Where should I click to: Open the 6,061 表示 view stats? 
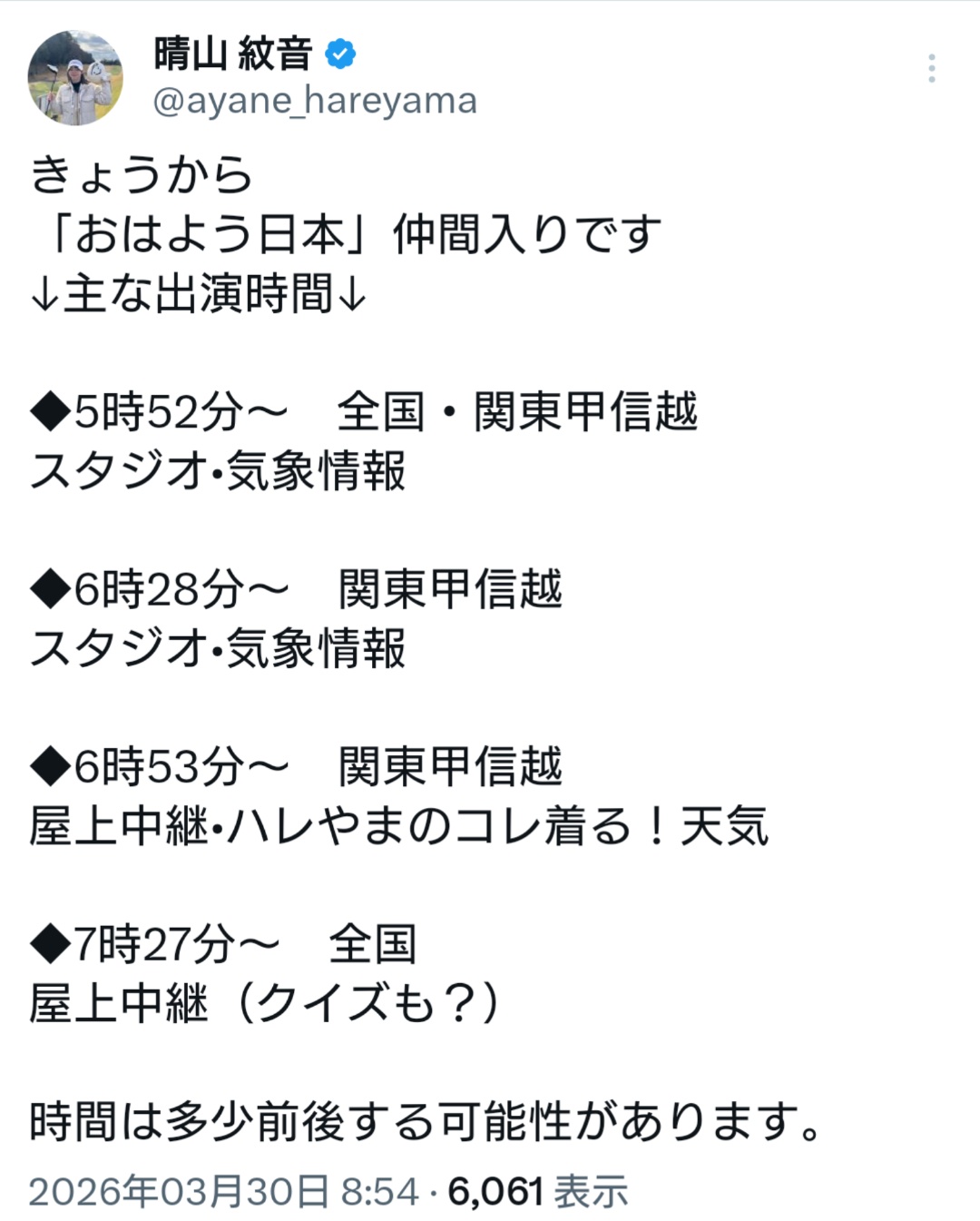[537, 1192]
